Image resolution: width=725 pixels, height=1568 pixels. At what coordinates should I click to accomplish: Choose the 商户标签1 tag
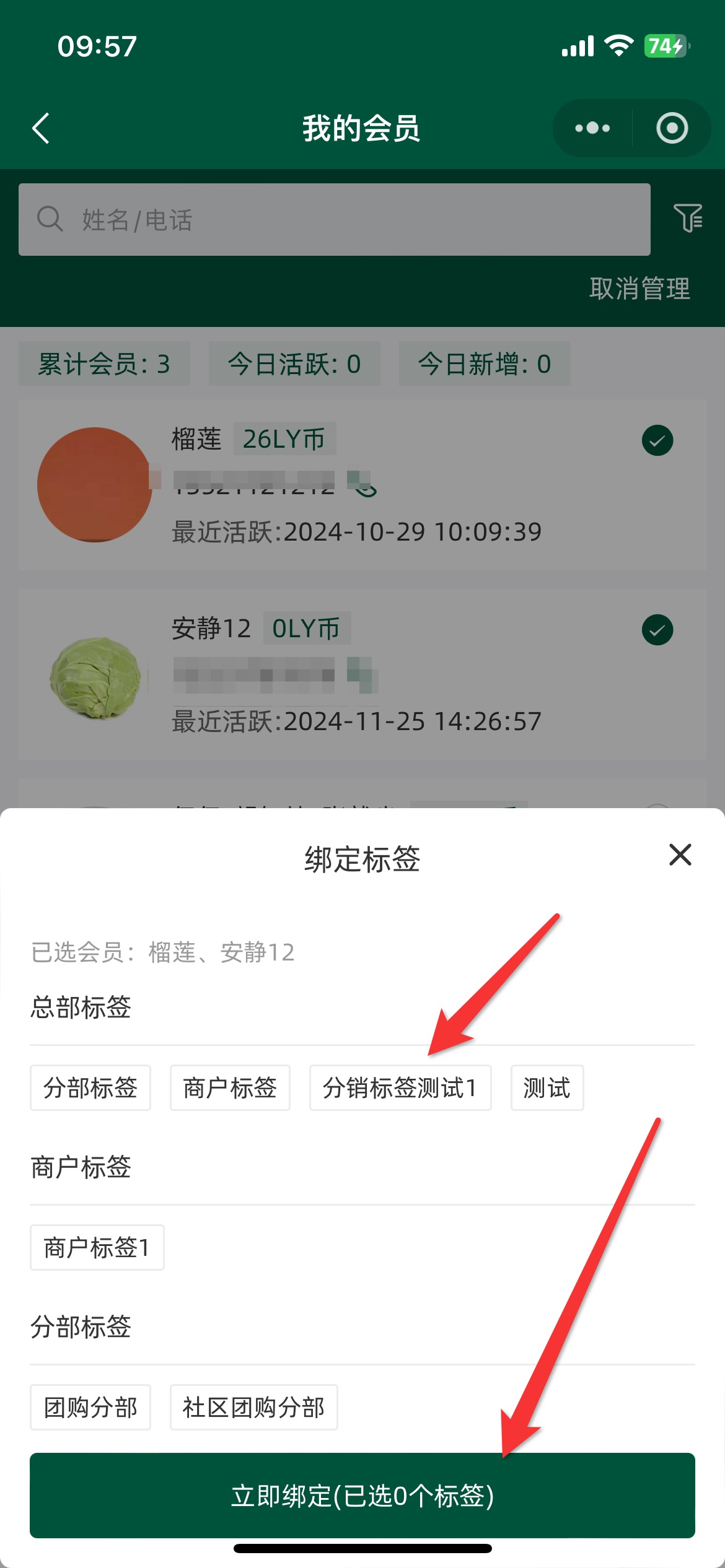[x=97, y=1248]
